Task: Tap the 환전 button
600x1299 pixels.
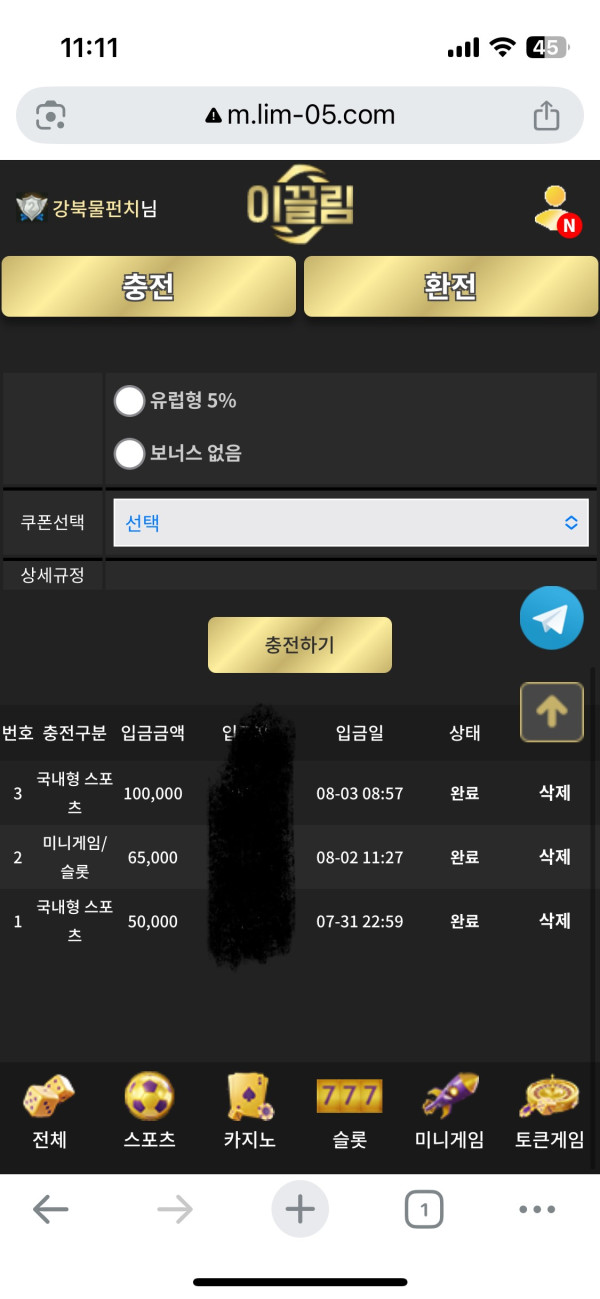Action: pyautogui.click(x=449, y=287)
